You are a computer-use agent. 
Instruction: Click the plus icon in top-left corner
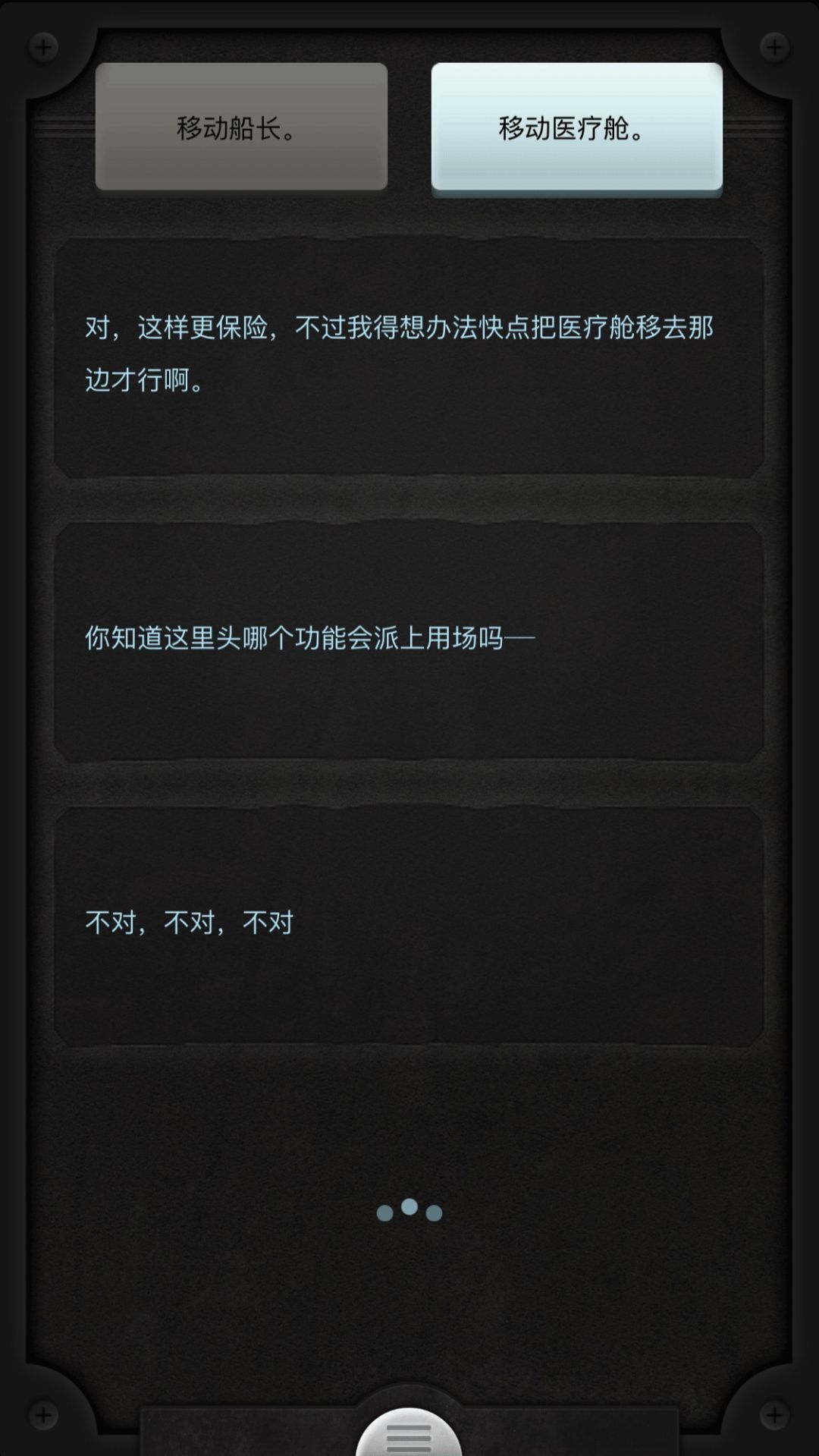click(x=43, y=46)
